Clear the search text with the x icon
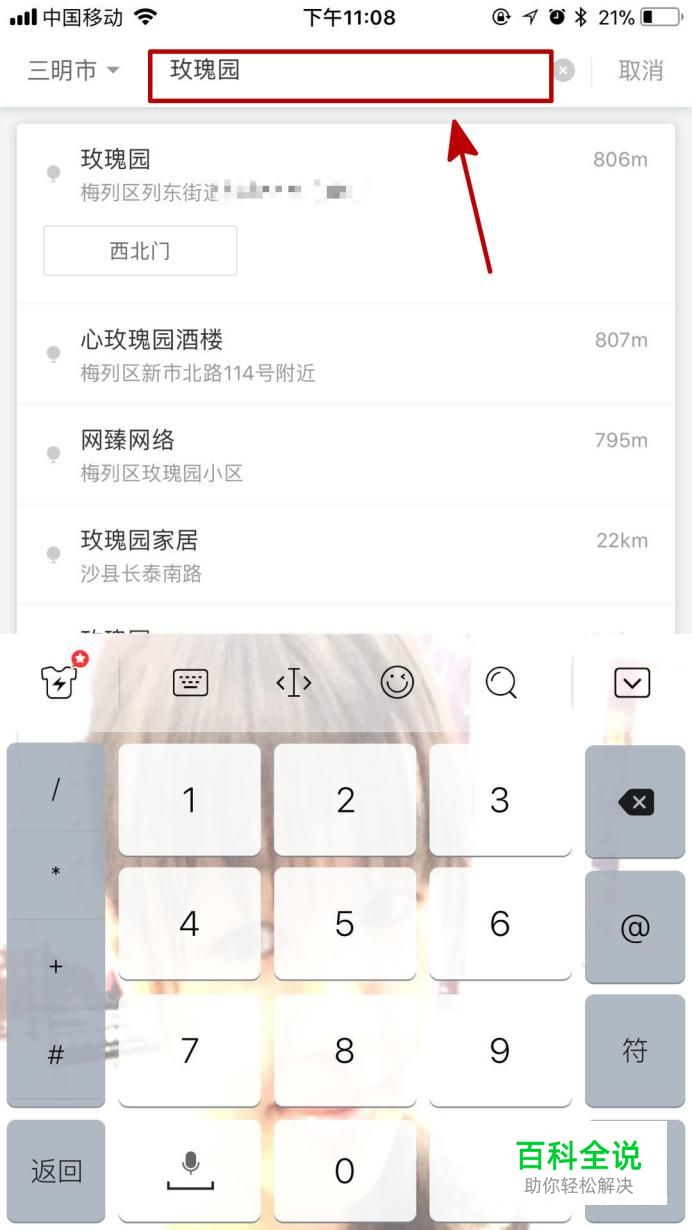Screen dimensions: 692x1230 pyautogui.click(x=565, y=71)
